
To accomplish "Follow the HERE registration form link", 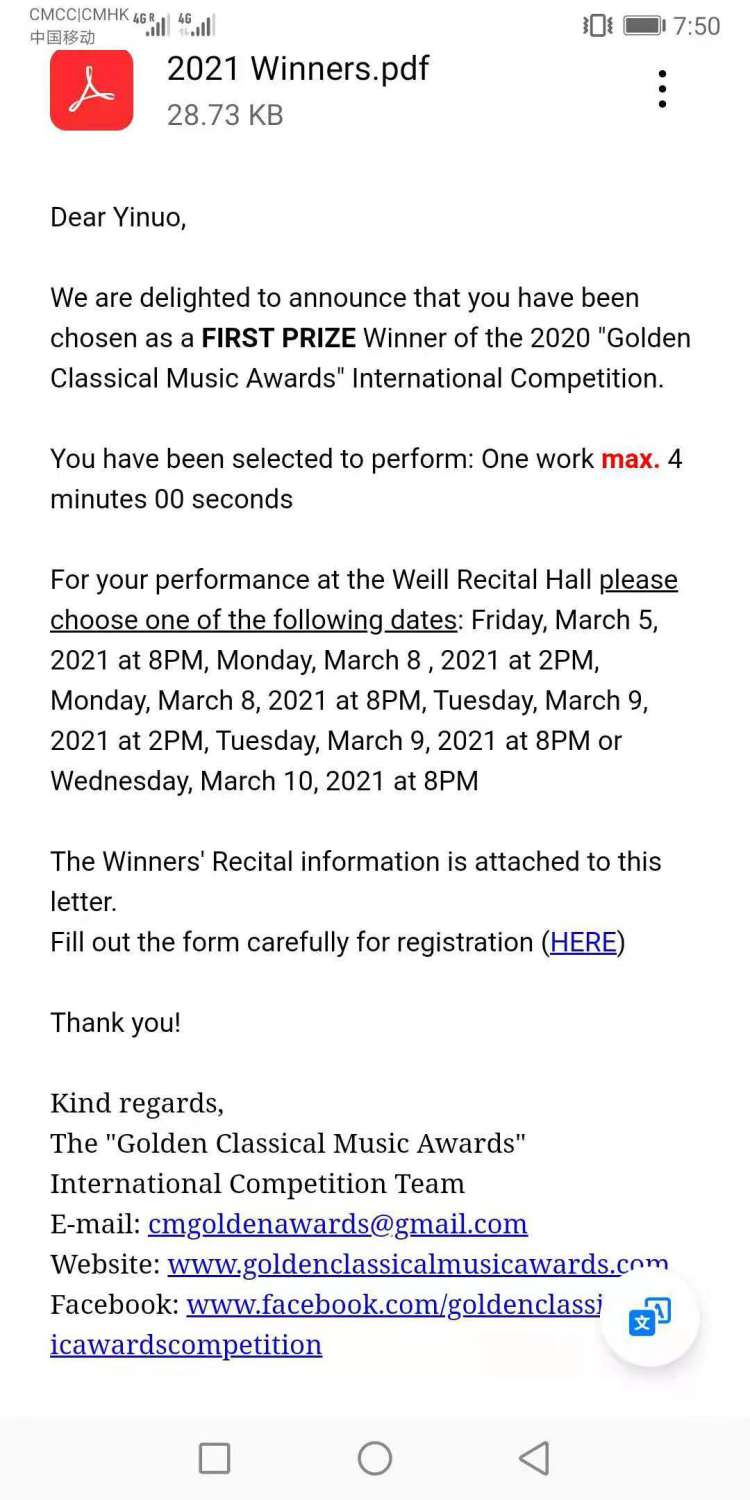I will pyautogui.click(x=583, y=942).
